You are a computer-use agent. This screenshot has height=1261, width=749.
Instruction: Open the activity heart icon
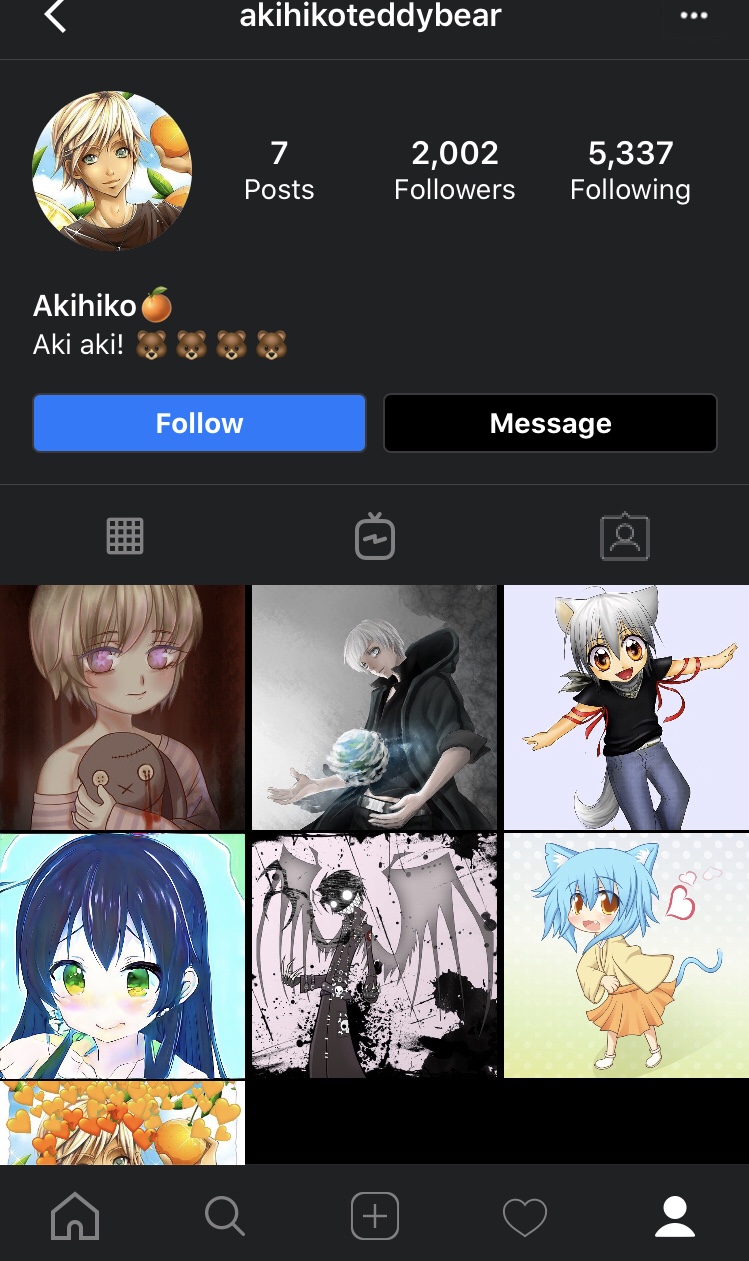[x=524, y=1216]
